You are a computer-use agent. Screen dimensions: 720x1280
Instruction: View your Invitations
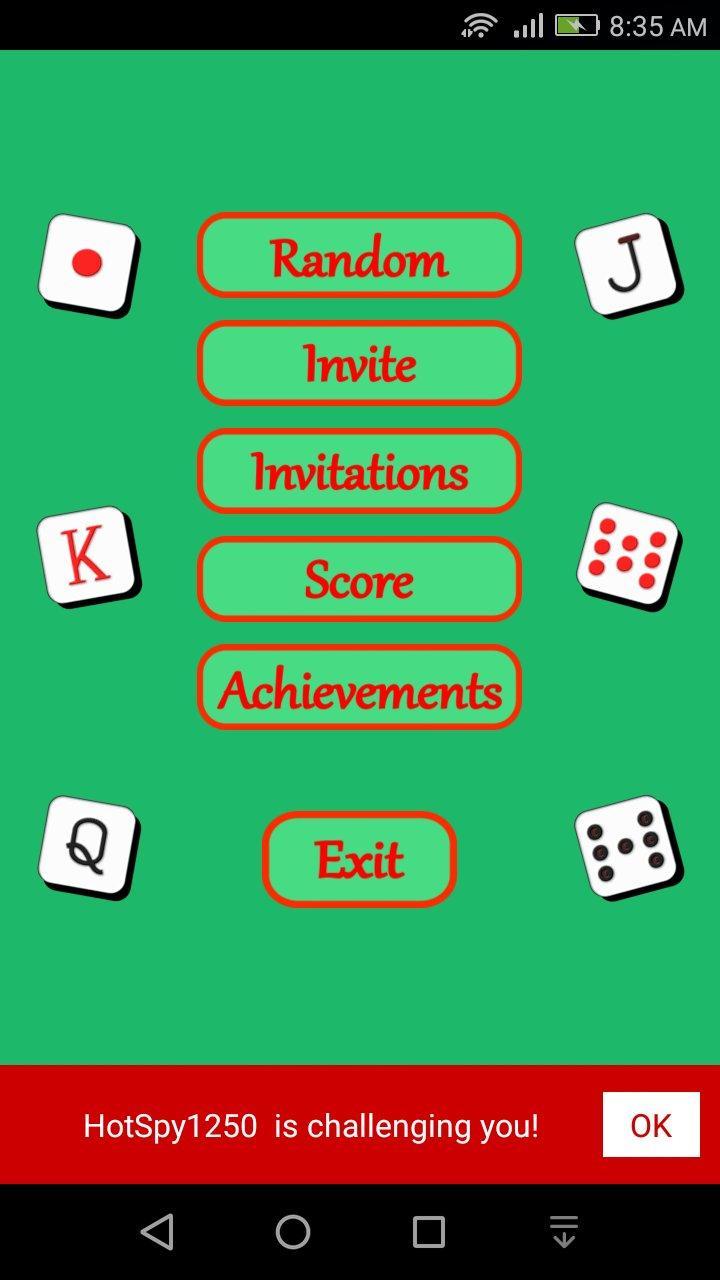point(360,471)
